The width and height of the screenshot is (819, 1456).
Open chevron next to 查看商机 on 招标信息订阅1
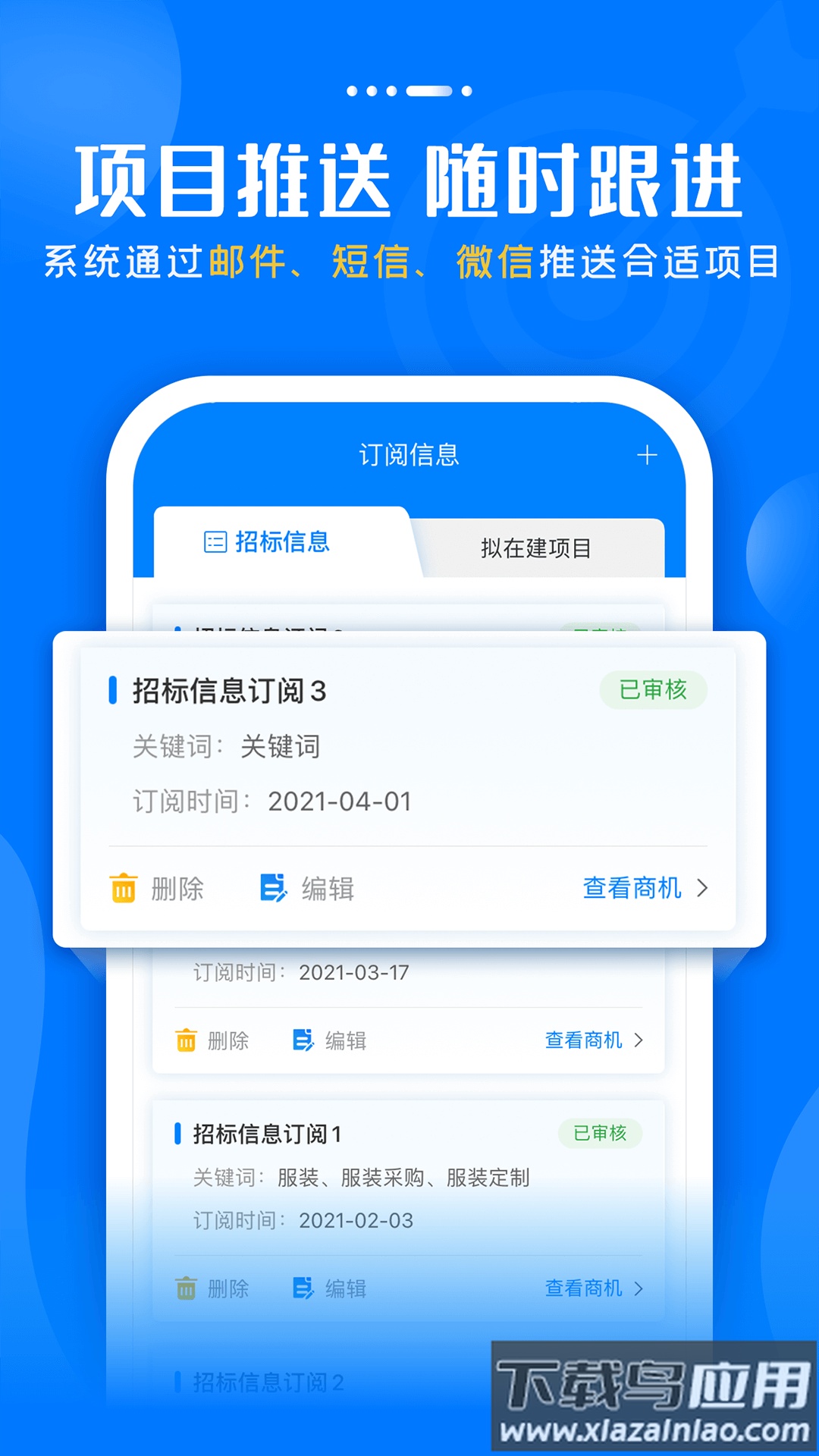[x=639, y=1288]
